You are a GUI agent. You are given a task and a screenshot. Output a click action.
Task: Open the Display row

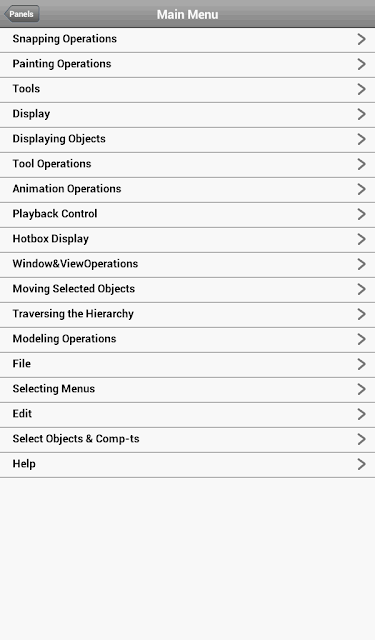tap(187, 115)
